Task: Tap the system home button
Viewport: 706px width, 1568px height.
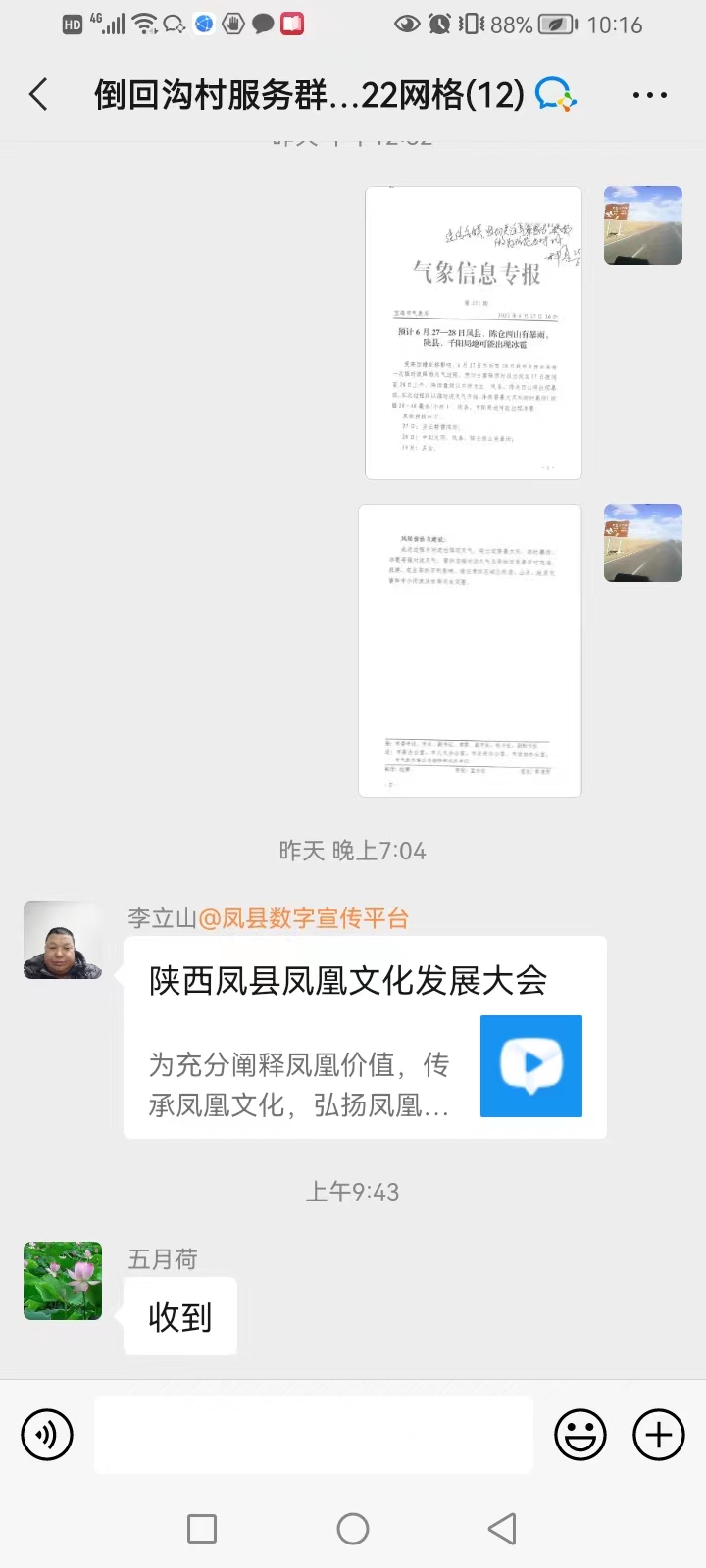Action: (x=353, y=1529)
